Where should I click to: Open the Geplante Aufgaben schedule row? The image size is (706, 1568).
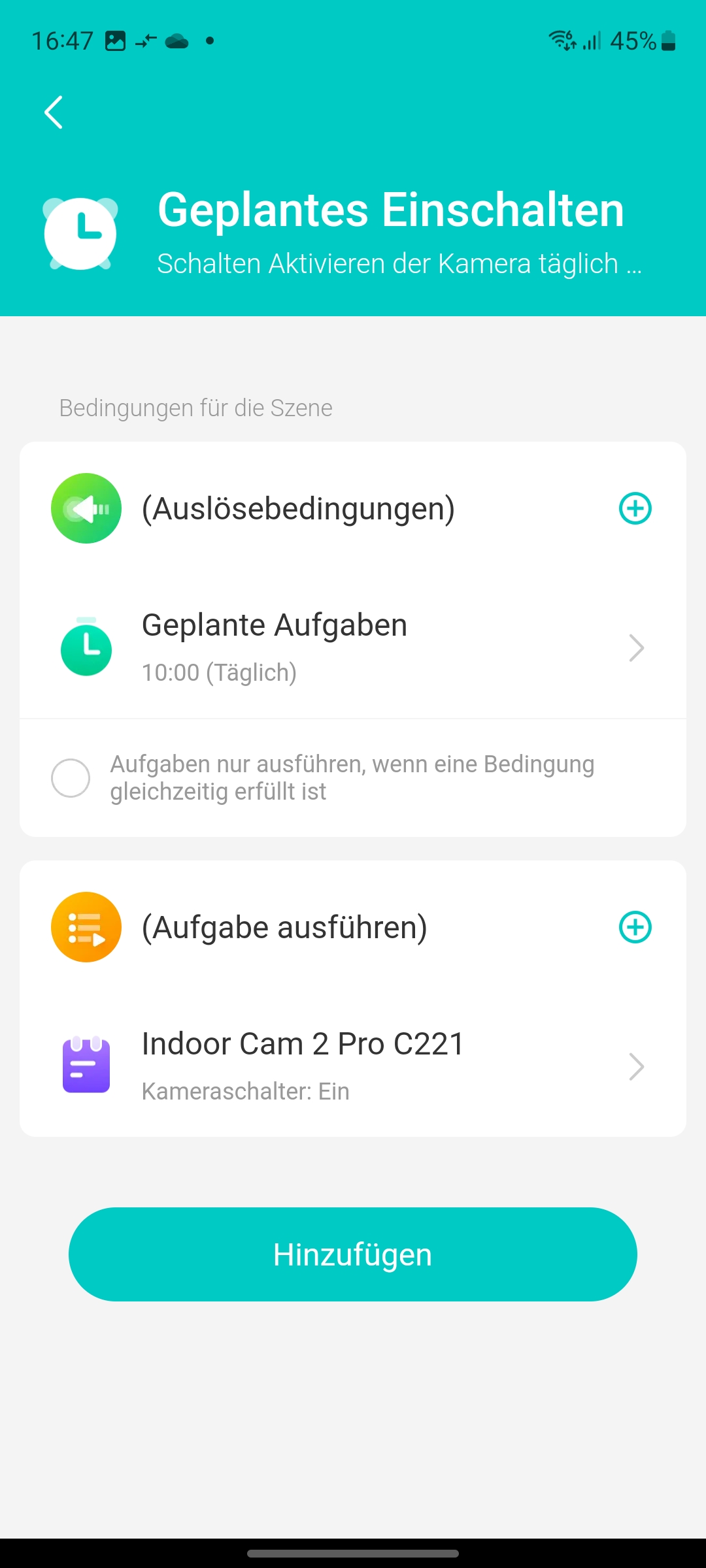[353, 647]
